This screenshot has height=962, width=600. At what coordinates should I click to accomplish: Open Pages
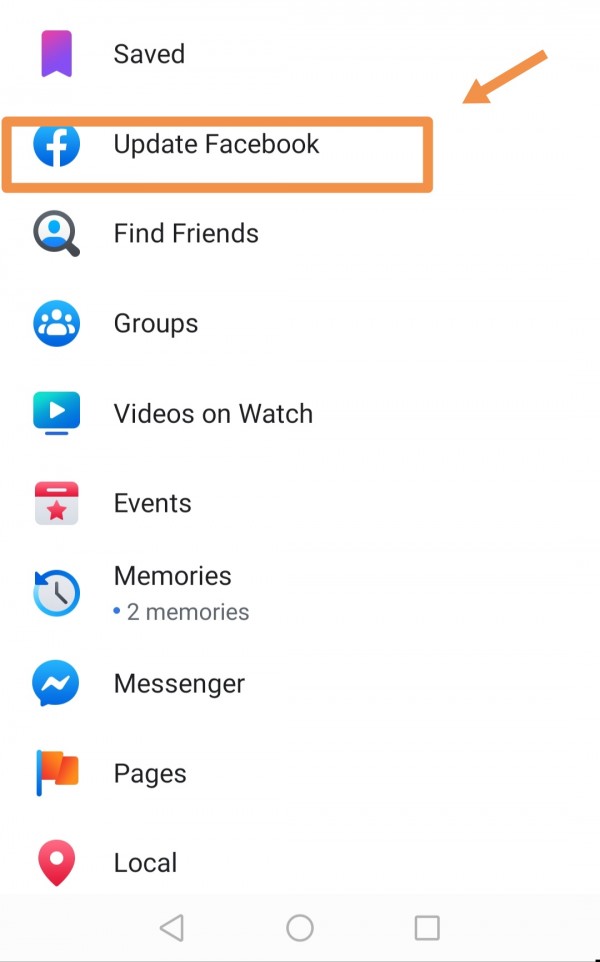pyautogui.click(x=150, y=774)
